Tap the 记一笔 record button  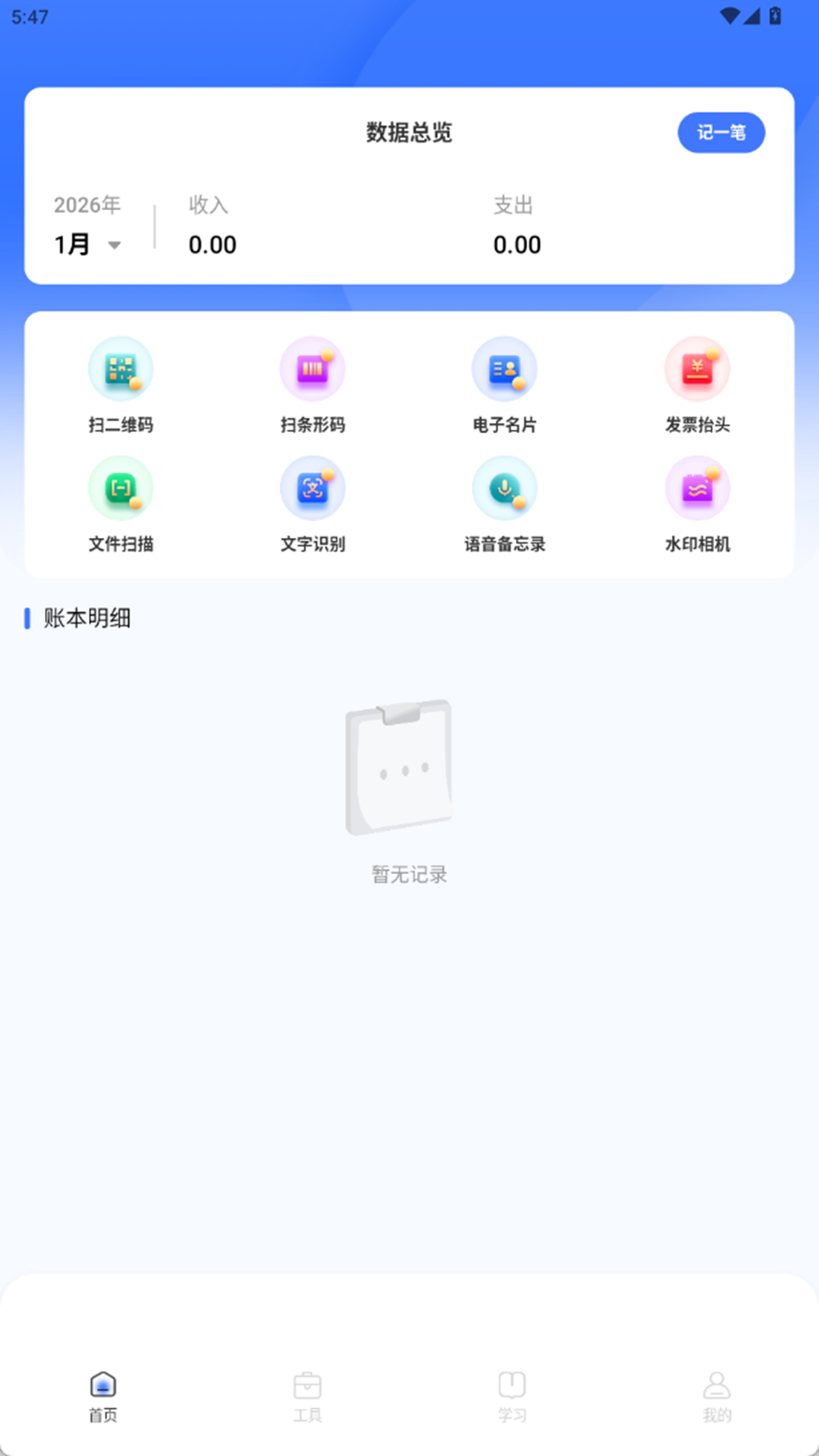tap(721, 132)
